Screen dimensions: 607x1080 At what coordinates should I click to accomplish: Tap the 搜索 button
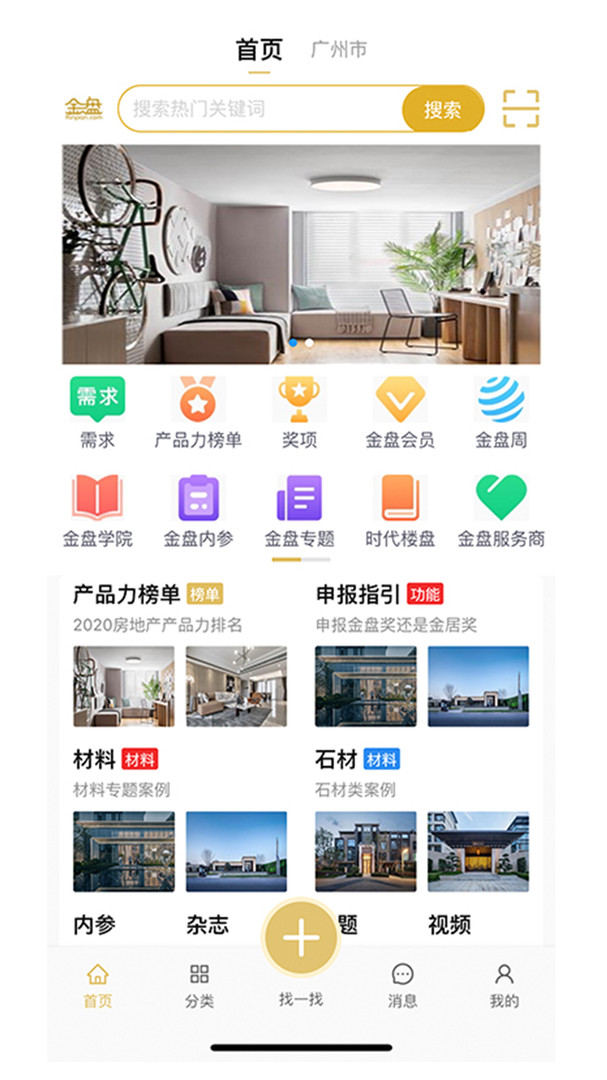pyautogui.click(x=443, y=109)
